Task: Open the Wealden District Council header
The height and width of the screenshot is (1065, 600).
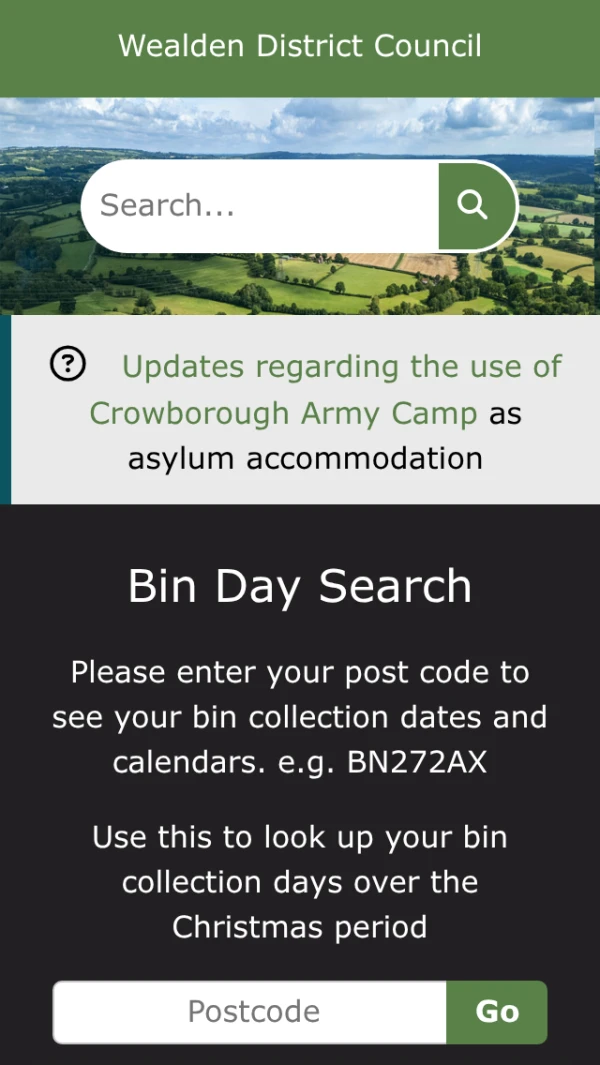Action: pyautogui.click(x=300, y=47)
